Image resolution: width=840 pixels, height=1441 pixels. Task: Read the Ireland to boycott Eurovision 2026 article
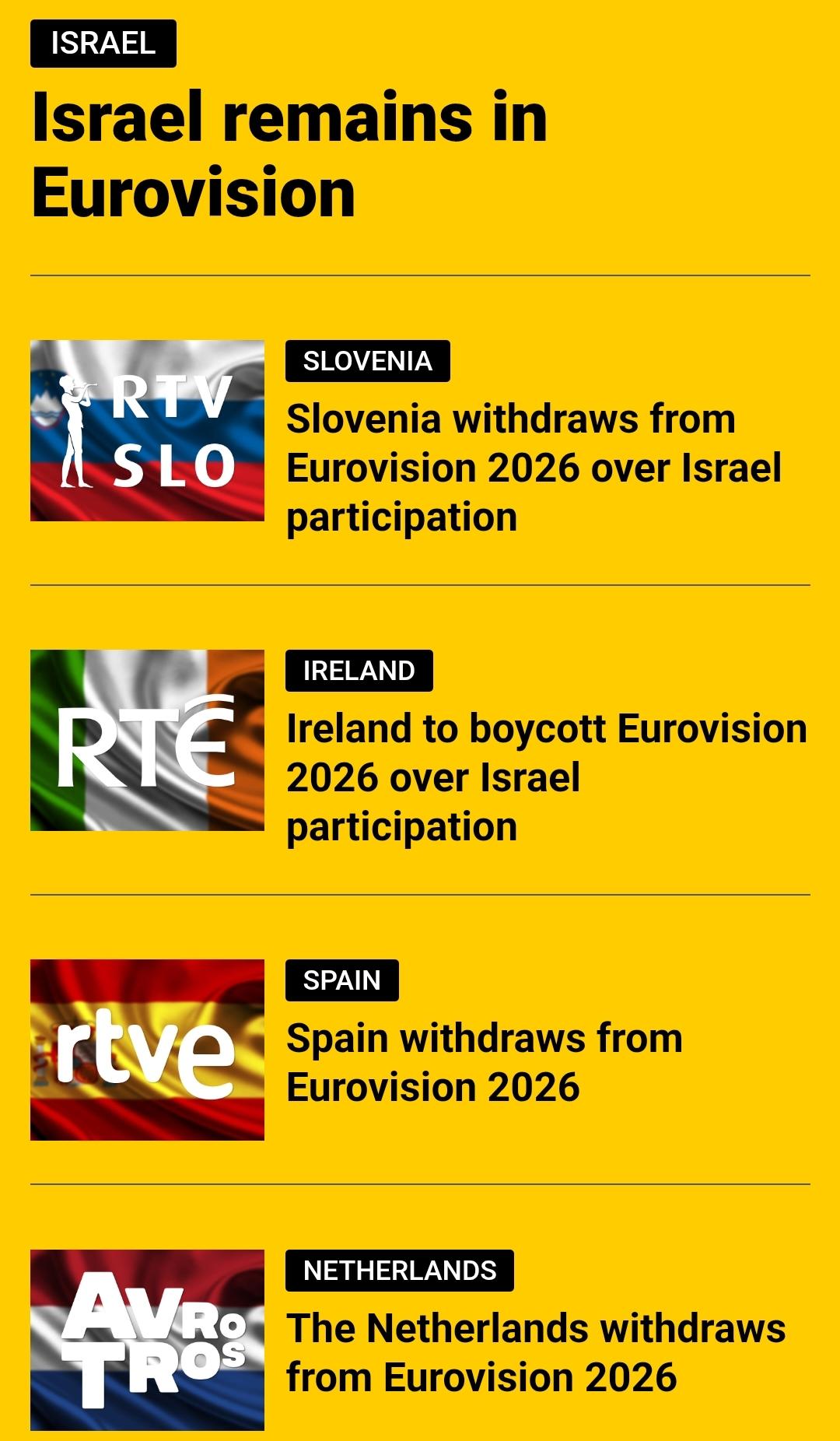[x=546, y=777]
